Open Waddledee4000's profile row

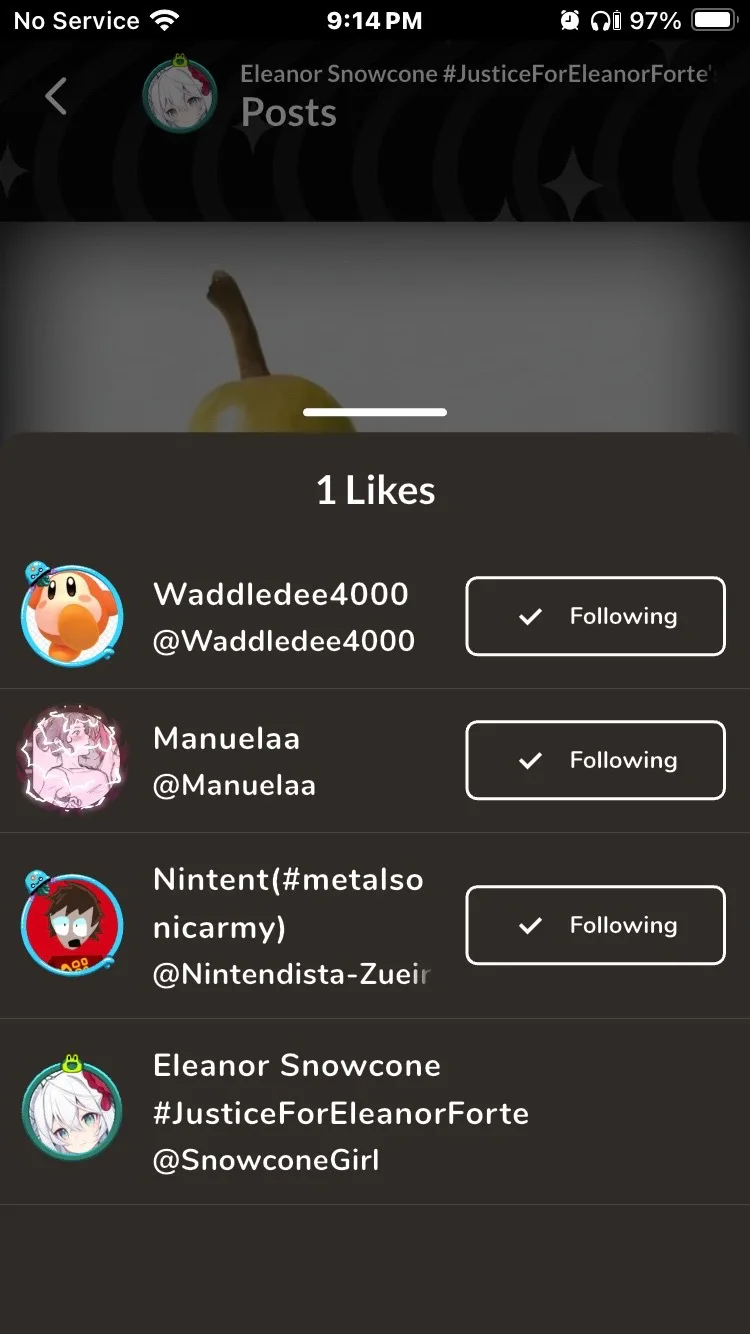375,617
